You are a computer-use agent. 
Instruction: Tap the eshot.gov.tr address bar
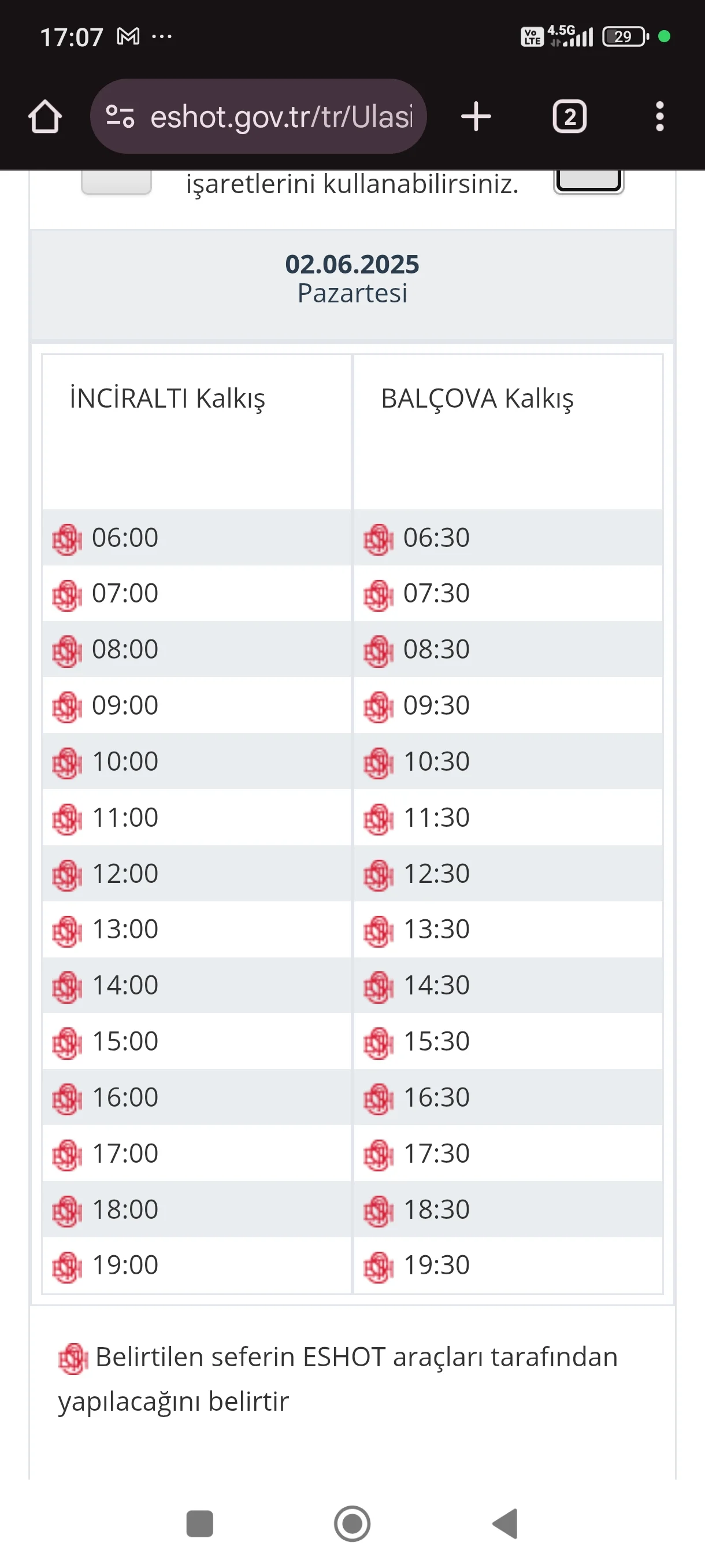click(x=281, y=116)
